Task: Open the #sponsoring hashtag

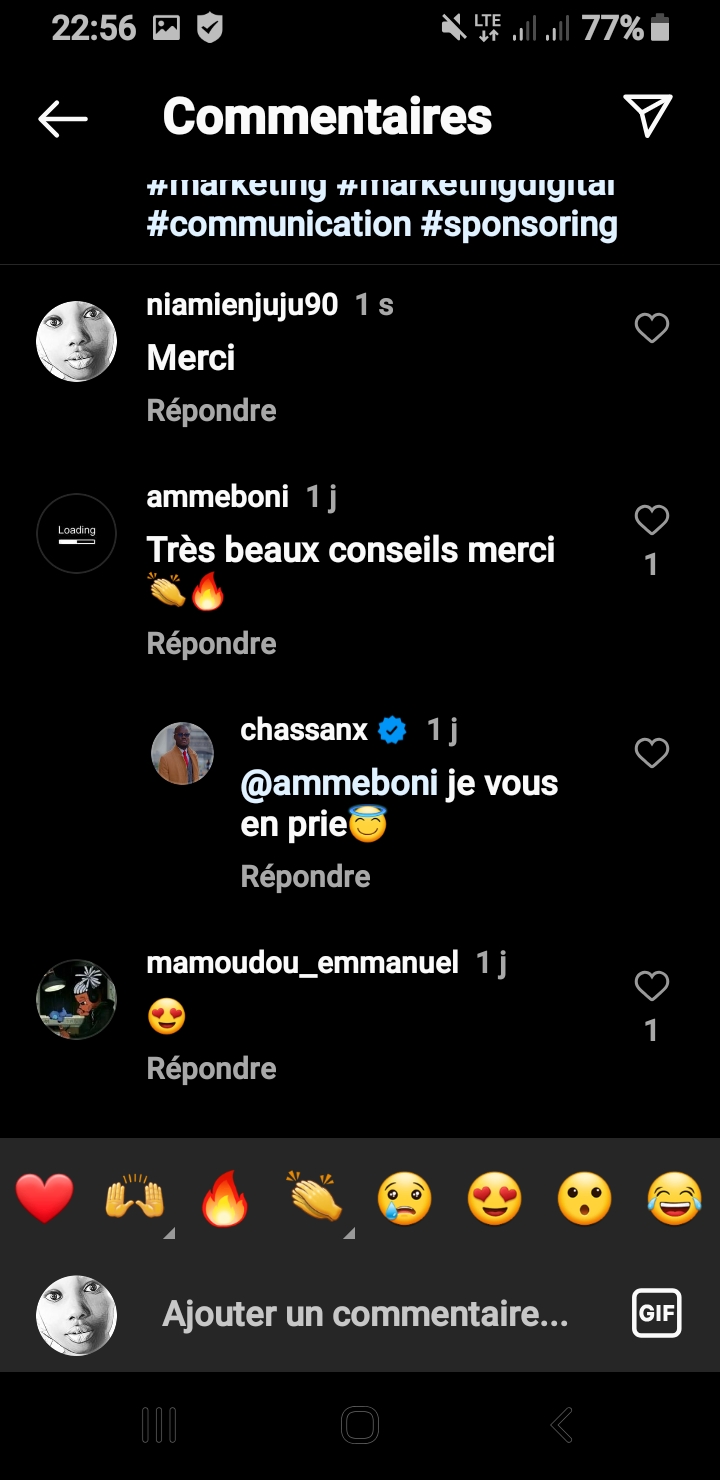Action: (x=519, y=224)
